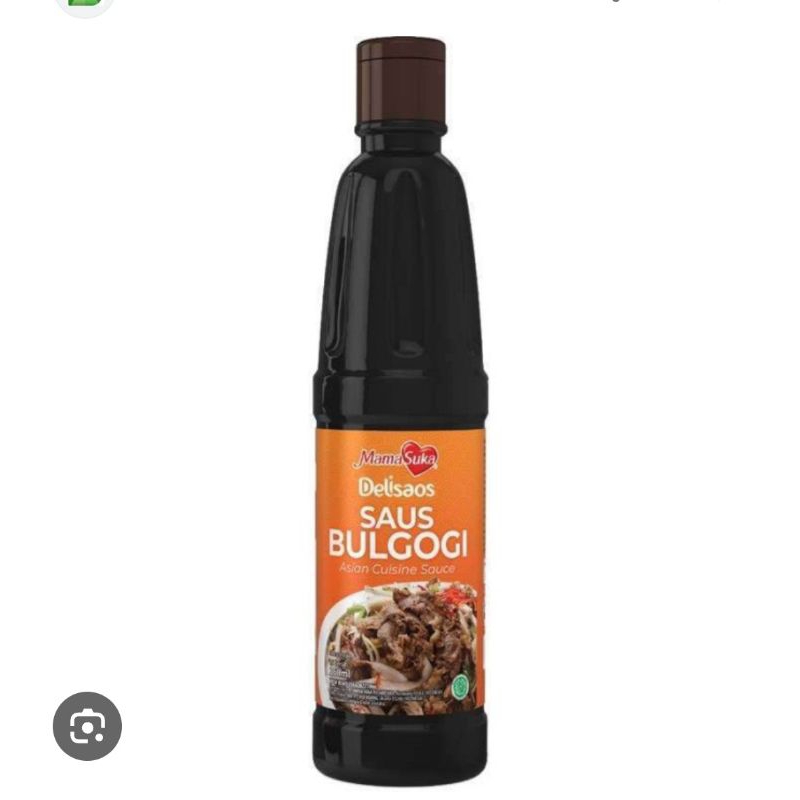Search this image with Google Lens

click(x=87, y=726)
